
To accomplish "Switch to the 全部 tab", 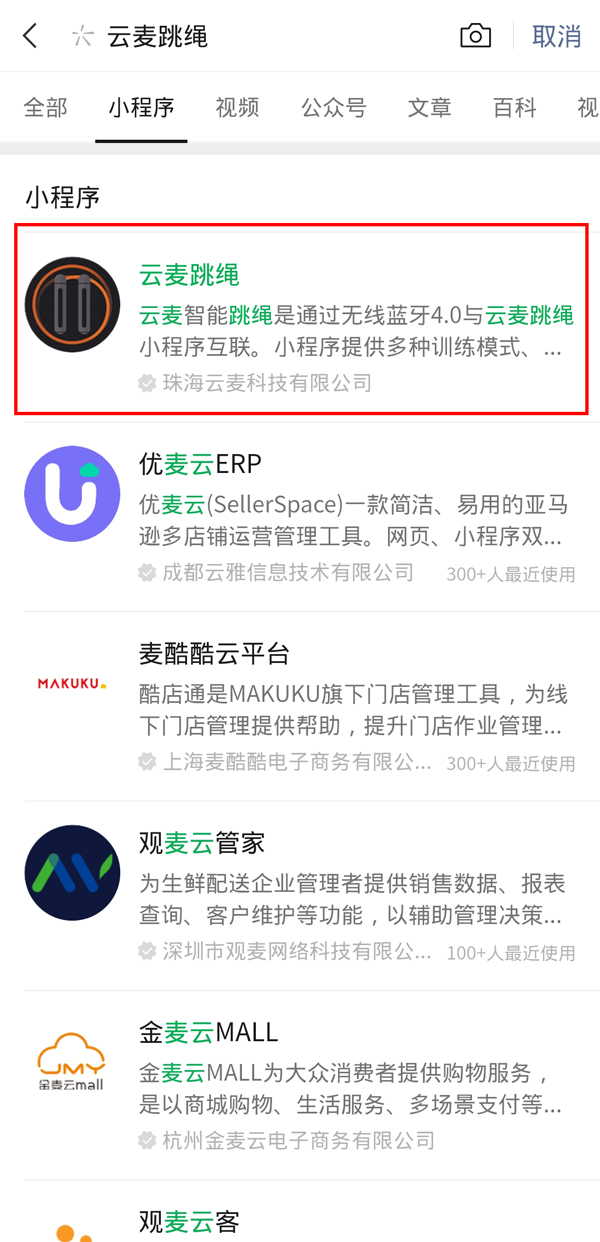I will point(45,108).
